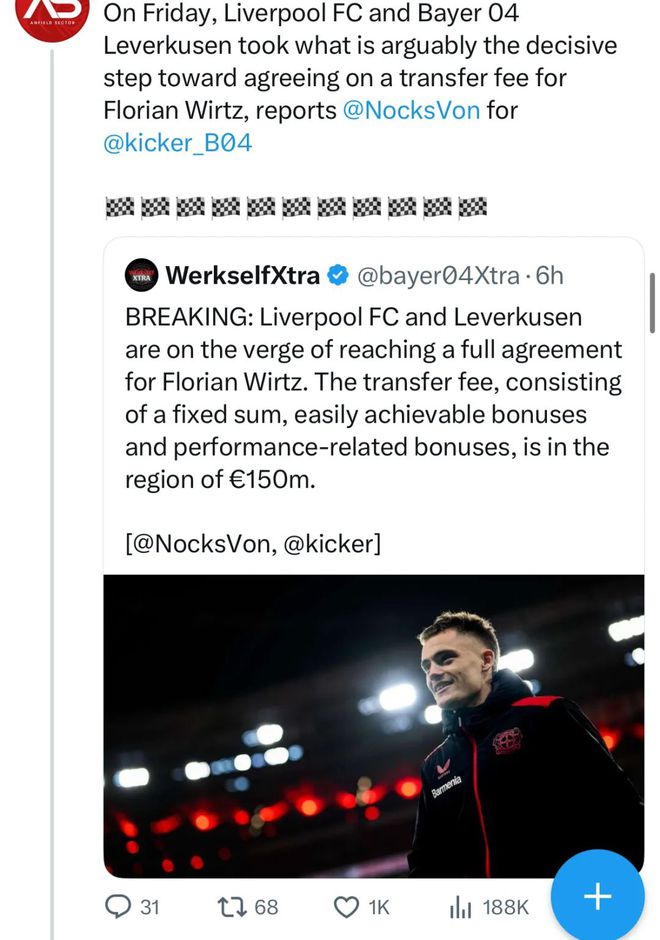The width and height of the screenshot is (660, 940).
Task: Reply to this tweet via comment icon
Action: point(119,907)
